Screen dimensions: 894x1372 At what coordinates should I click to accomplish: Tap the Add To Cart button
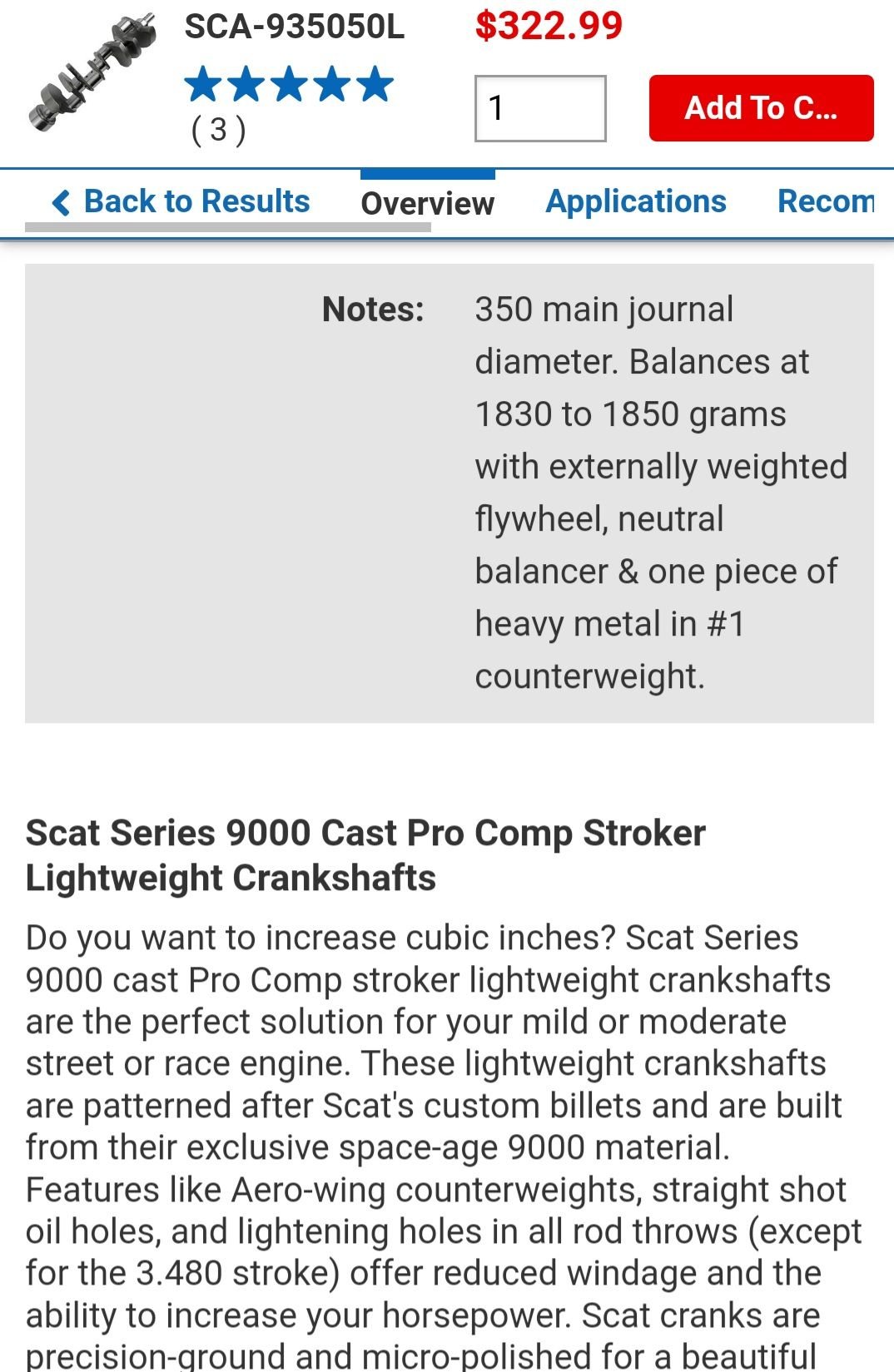click(x=761, y=108)
